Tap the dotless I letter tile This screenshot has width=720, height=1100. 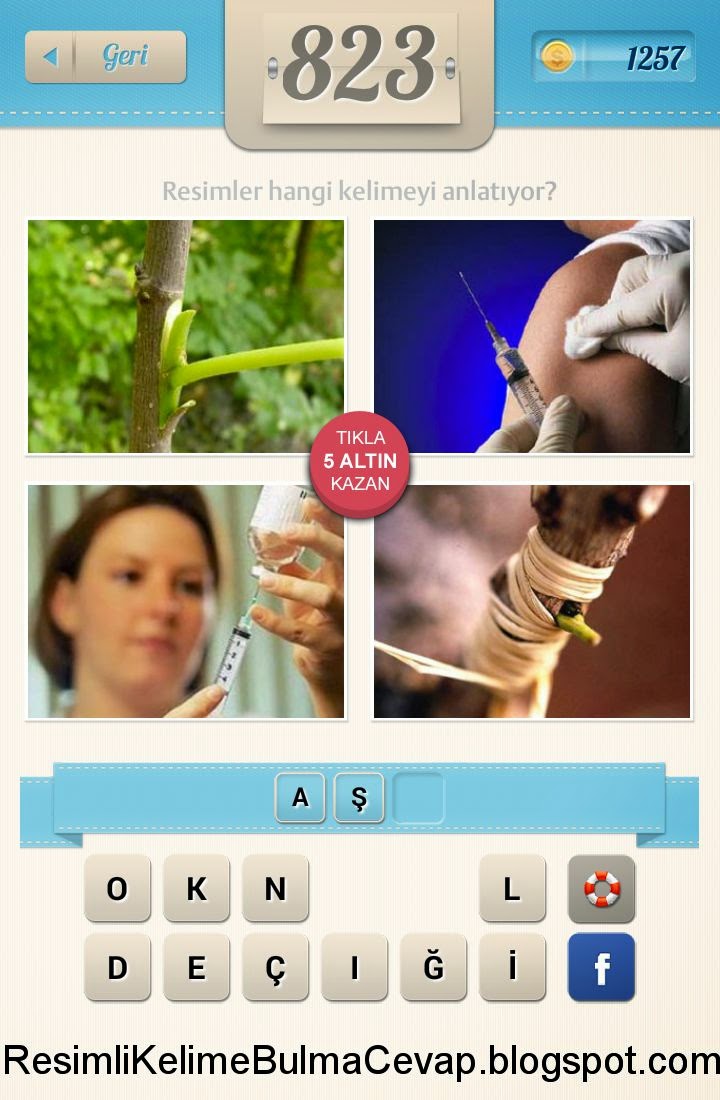click(x=354, y=967)
